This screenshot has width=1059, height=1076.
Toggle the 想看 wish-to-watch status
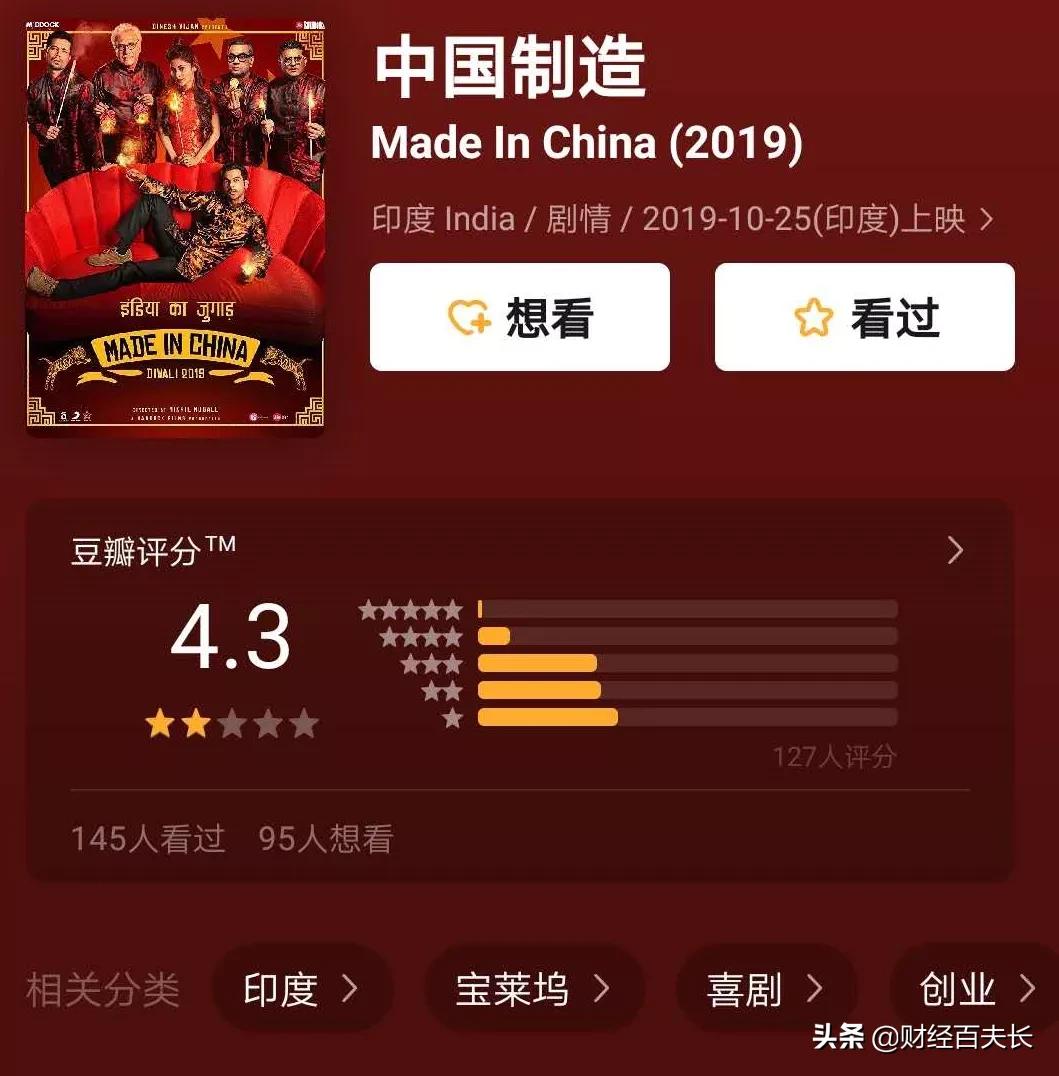point(519,316)
